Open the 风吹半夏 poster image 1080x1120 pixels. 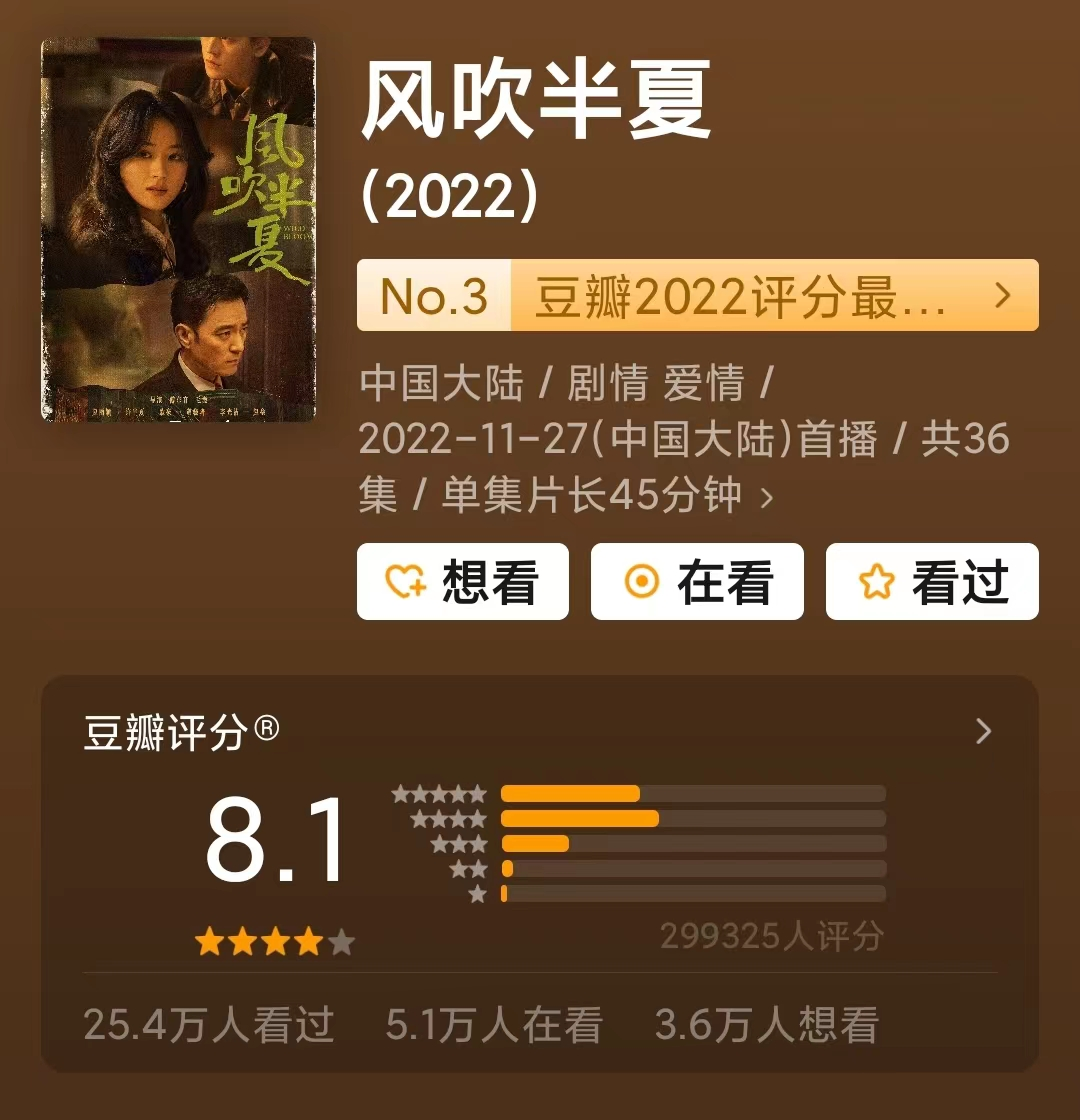click(178, 229)
